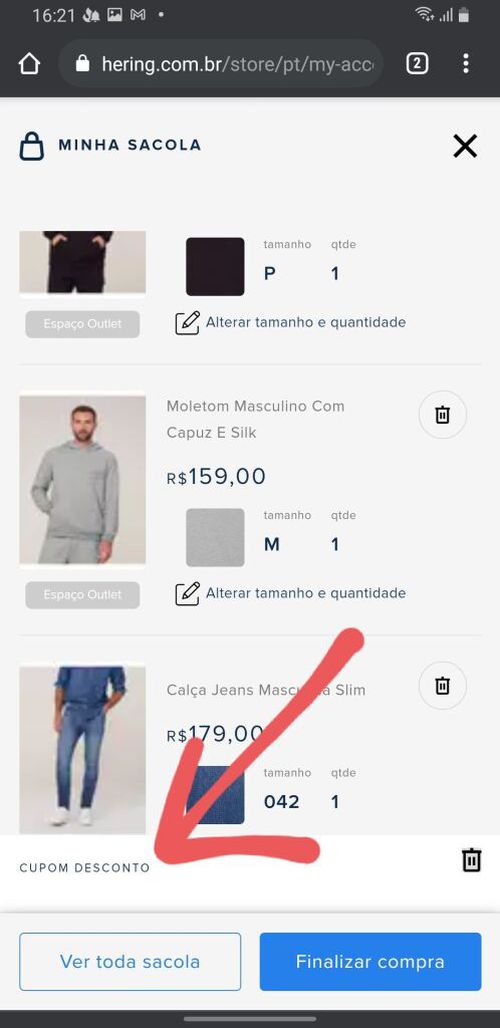Edit size and quantity for size P item
Screen dimensions: 500x1028
coord(290,323)
